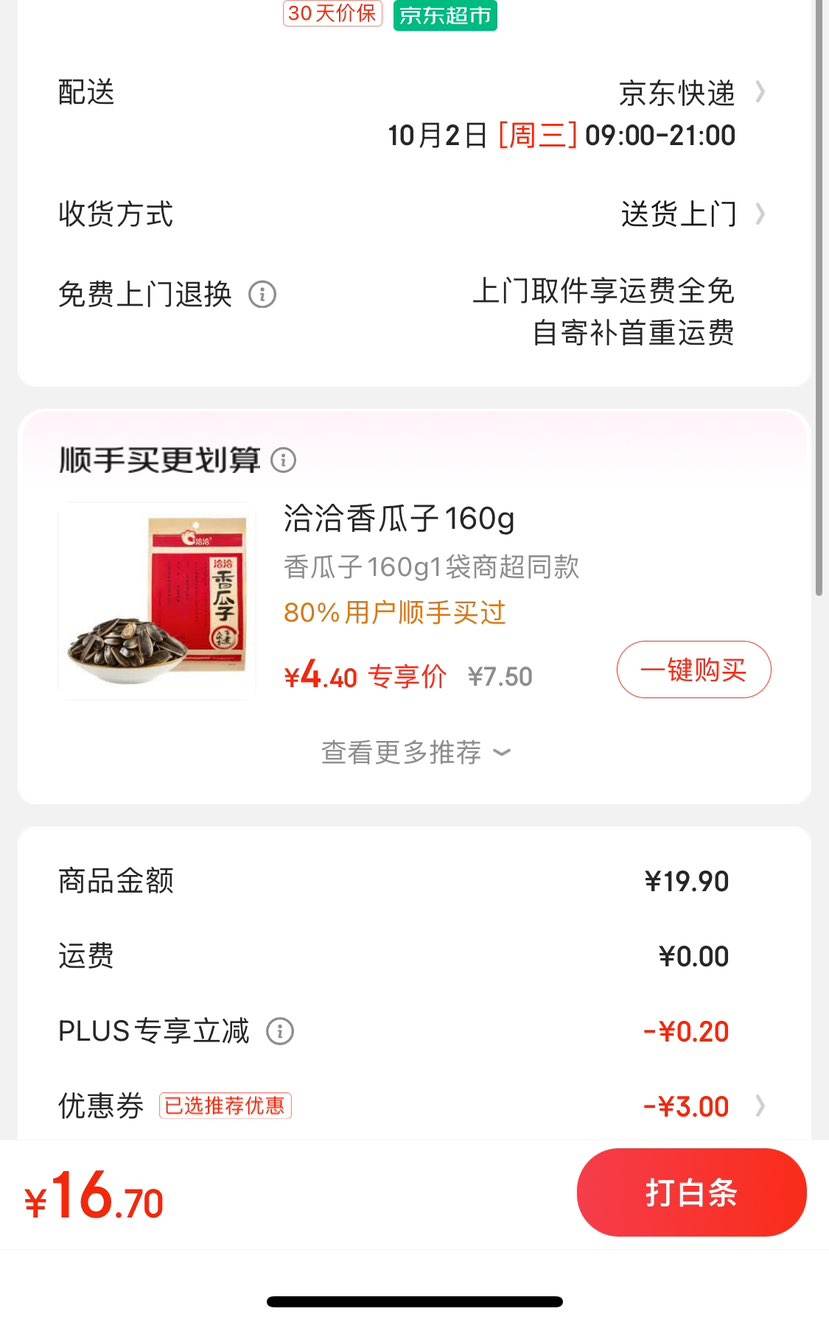
Task: Tap the 打白条 payment button
Action: click(692, 1191)
